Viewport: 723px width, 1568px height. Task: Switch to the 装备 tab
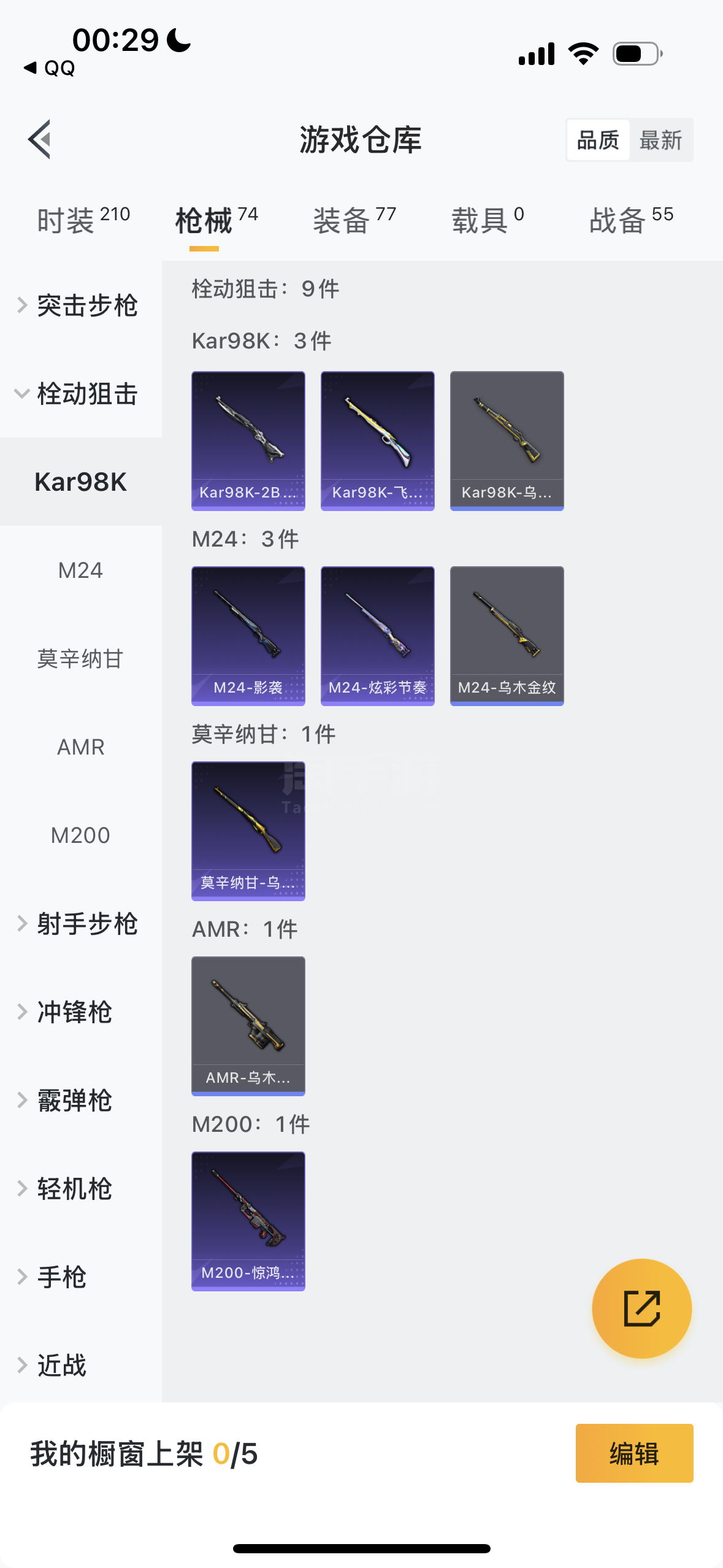[x=354, y=220]
